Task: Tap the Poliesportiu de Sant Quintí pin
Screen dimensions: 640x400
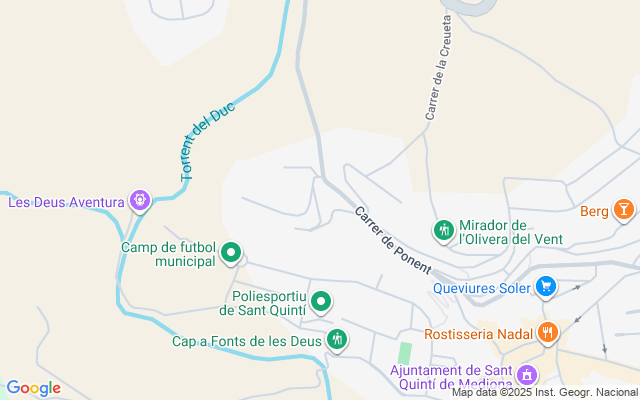Action: [321, 302]
